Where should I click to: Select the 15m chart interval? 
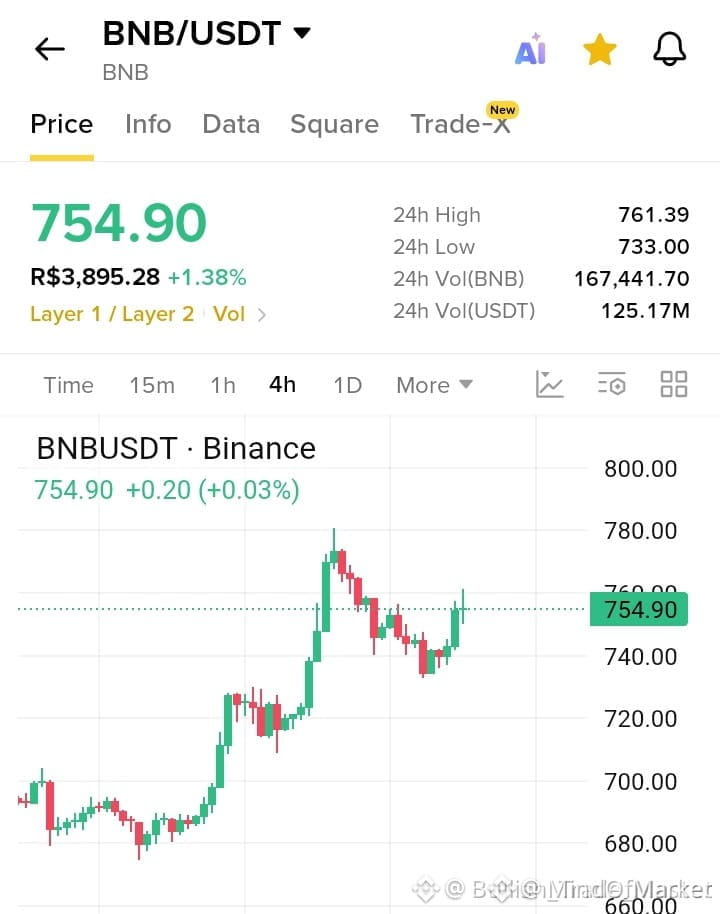pos(152,385)
